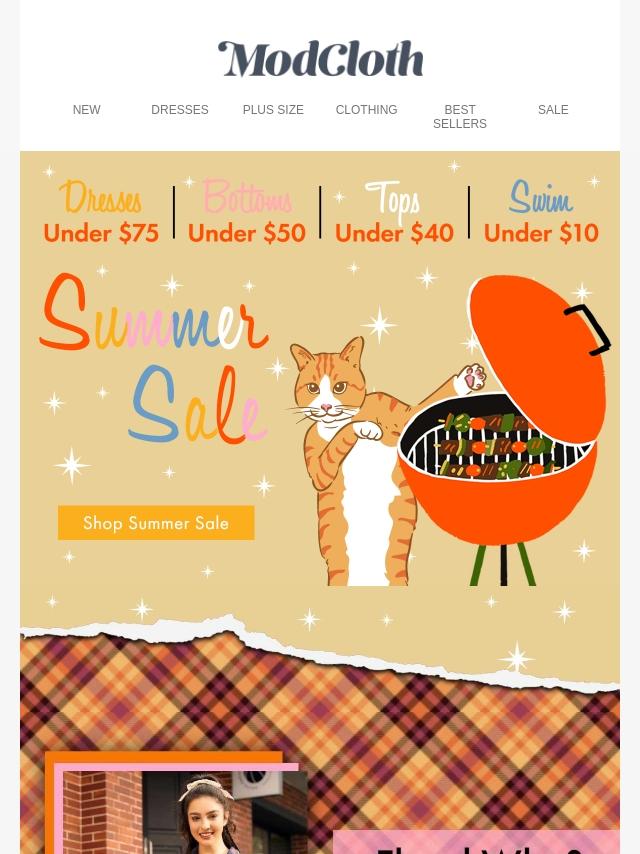The image size is (640, 854).
Task: Open the SALE link
Action: coord(553,110)
